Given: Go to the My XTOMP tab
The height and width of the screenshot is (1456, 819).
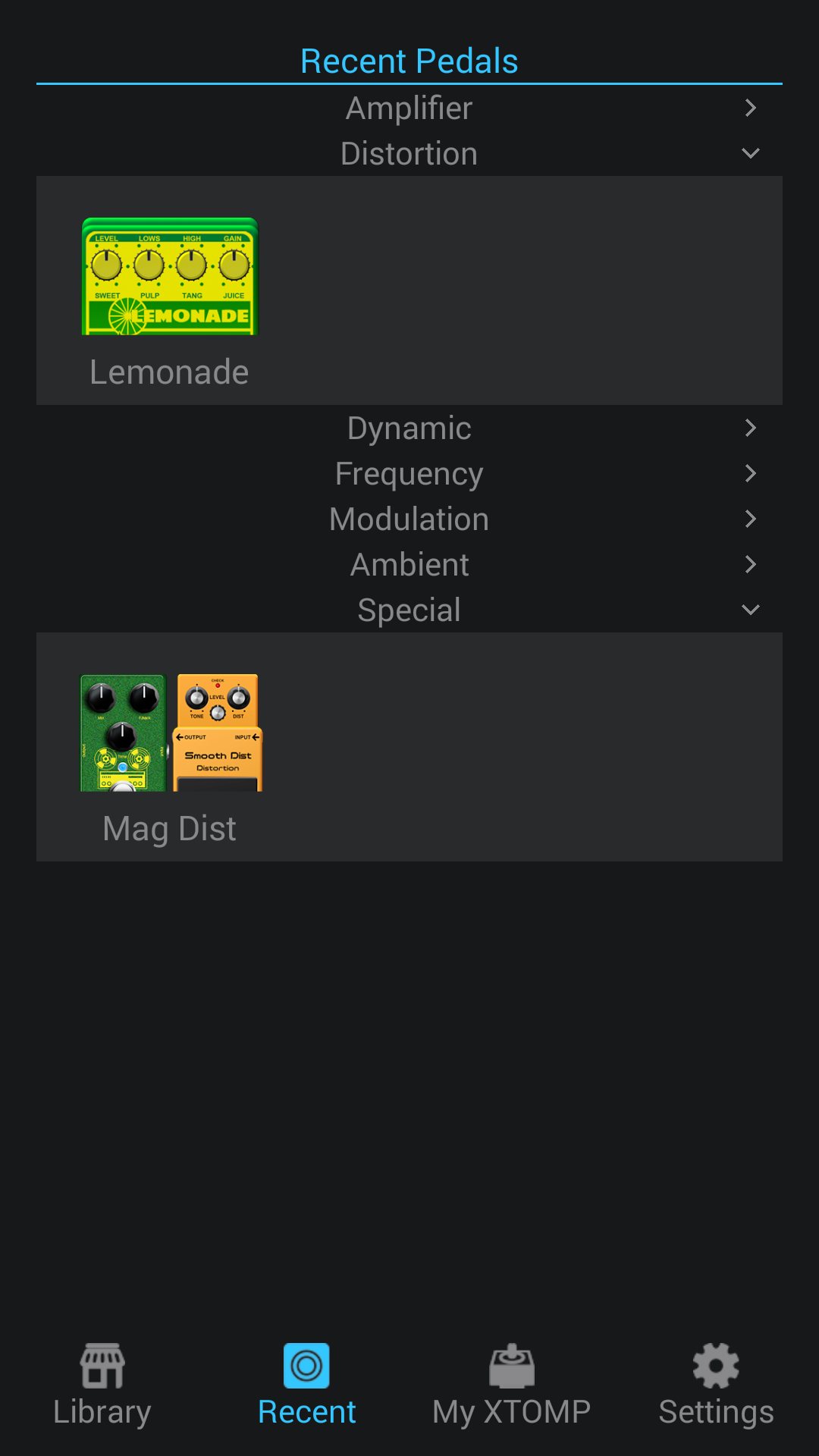Looking at the screenshot, I should point(511,1385).
